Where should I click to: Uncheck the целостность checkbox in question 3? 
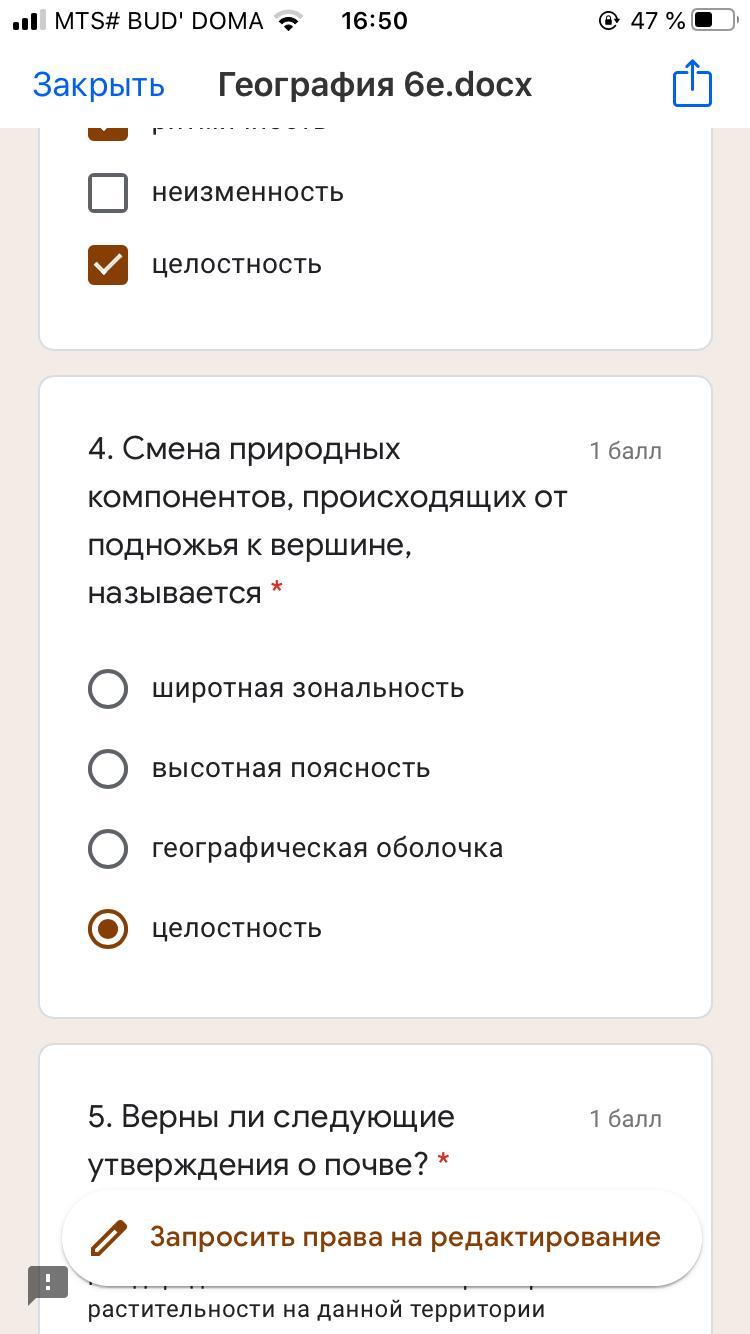(108, 264)
